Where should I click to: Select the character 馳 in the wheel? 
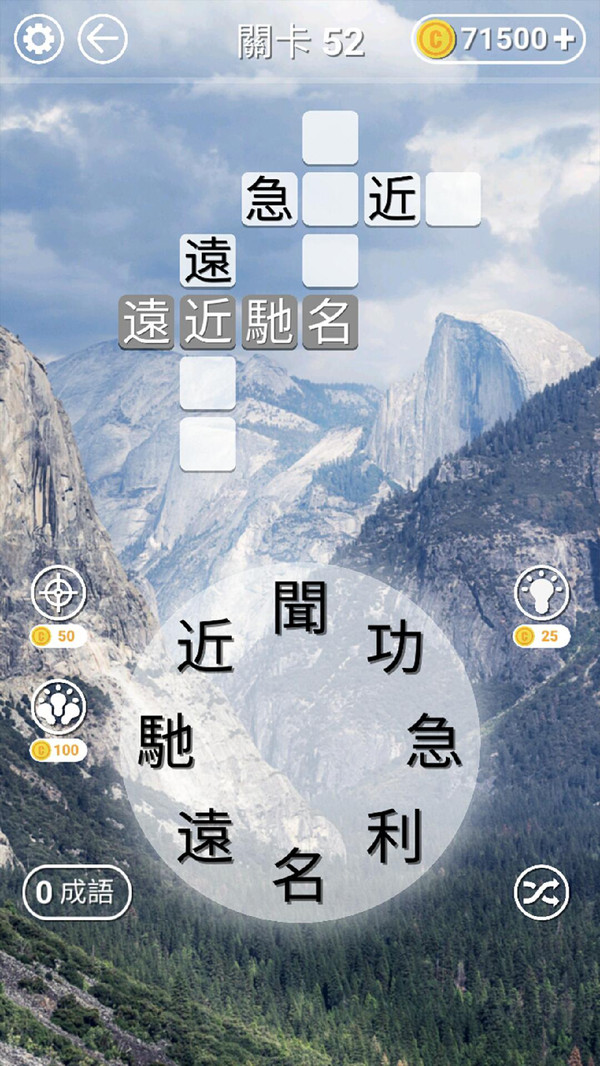pyautogui.click(x=167, y=741)
